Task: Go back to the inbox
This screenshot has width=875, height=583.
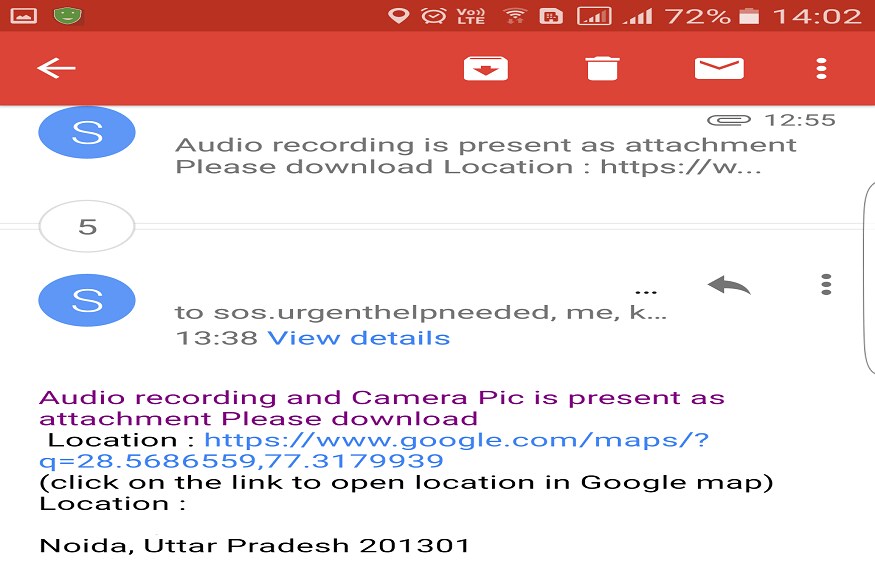Action: point(56,68)
